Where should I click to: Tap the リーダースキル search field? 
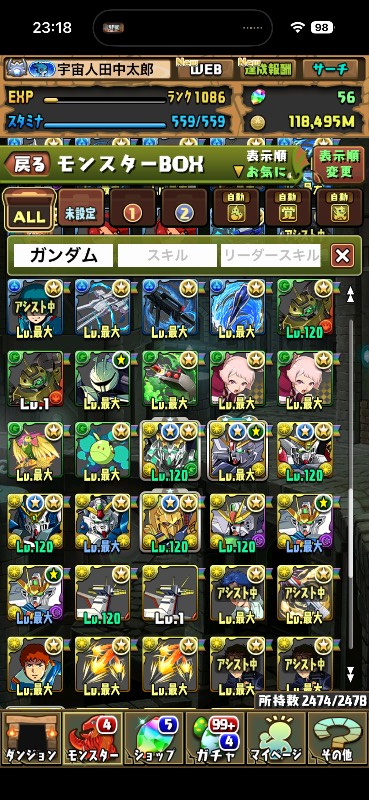(271, 256)
